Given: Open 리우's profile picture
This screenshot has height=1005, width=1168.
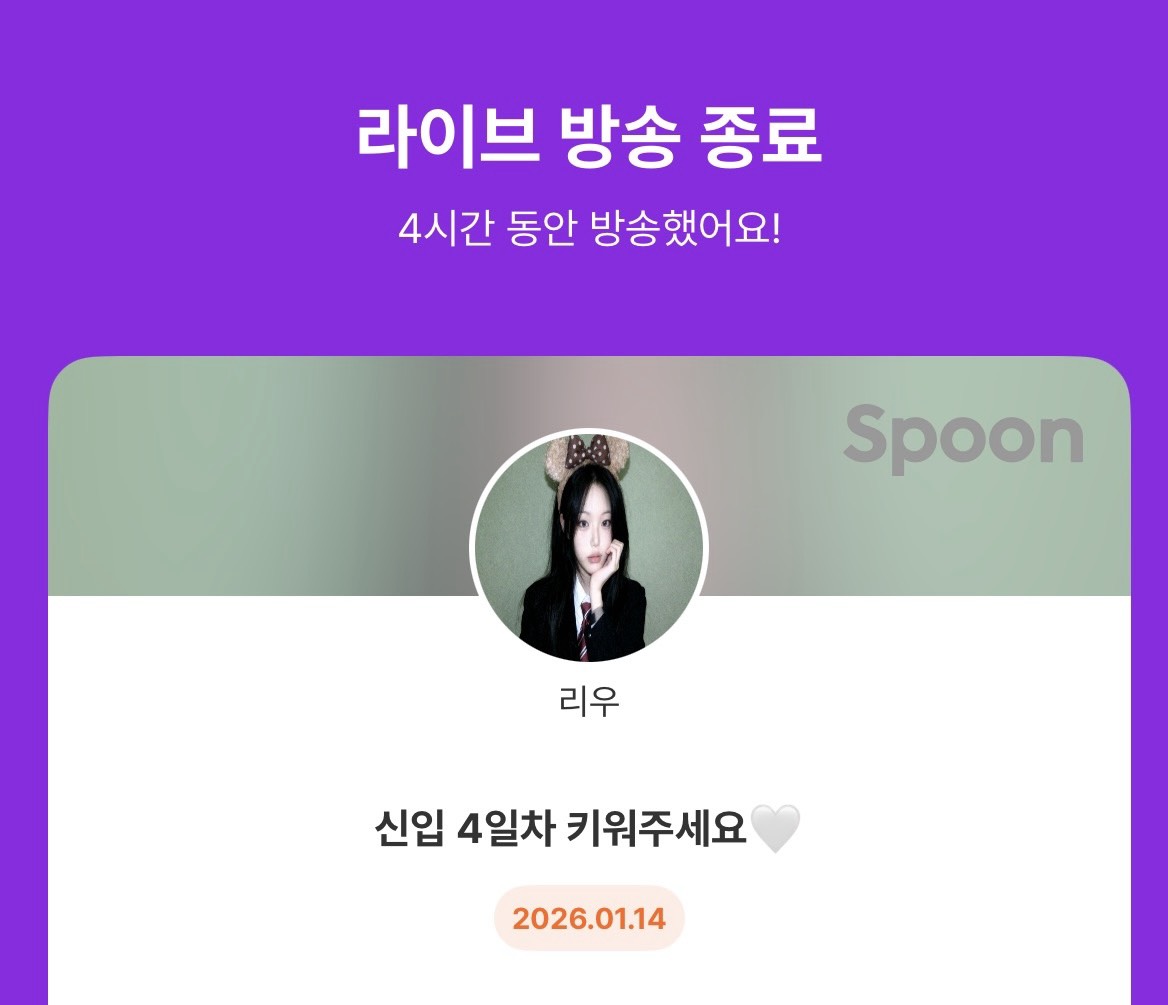Looking at the screenshot, I should [588, 549].
